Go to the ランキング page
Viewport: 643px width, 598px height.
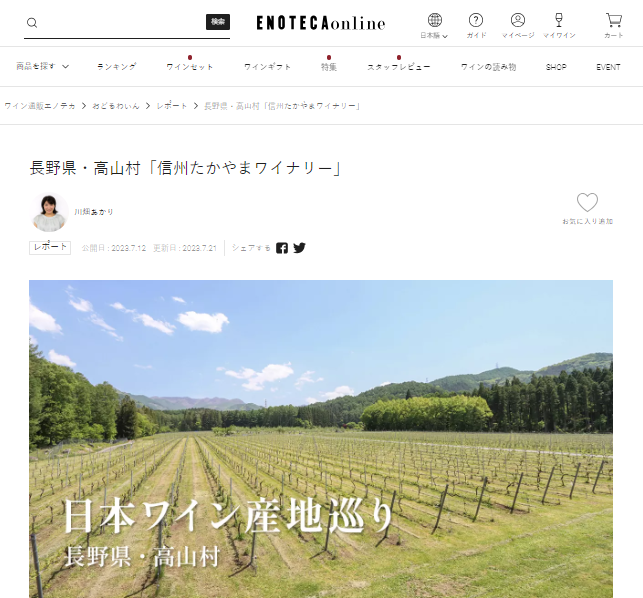117,67
